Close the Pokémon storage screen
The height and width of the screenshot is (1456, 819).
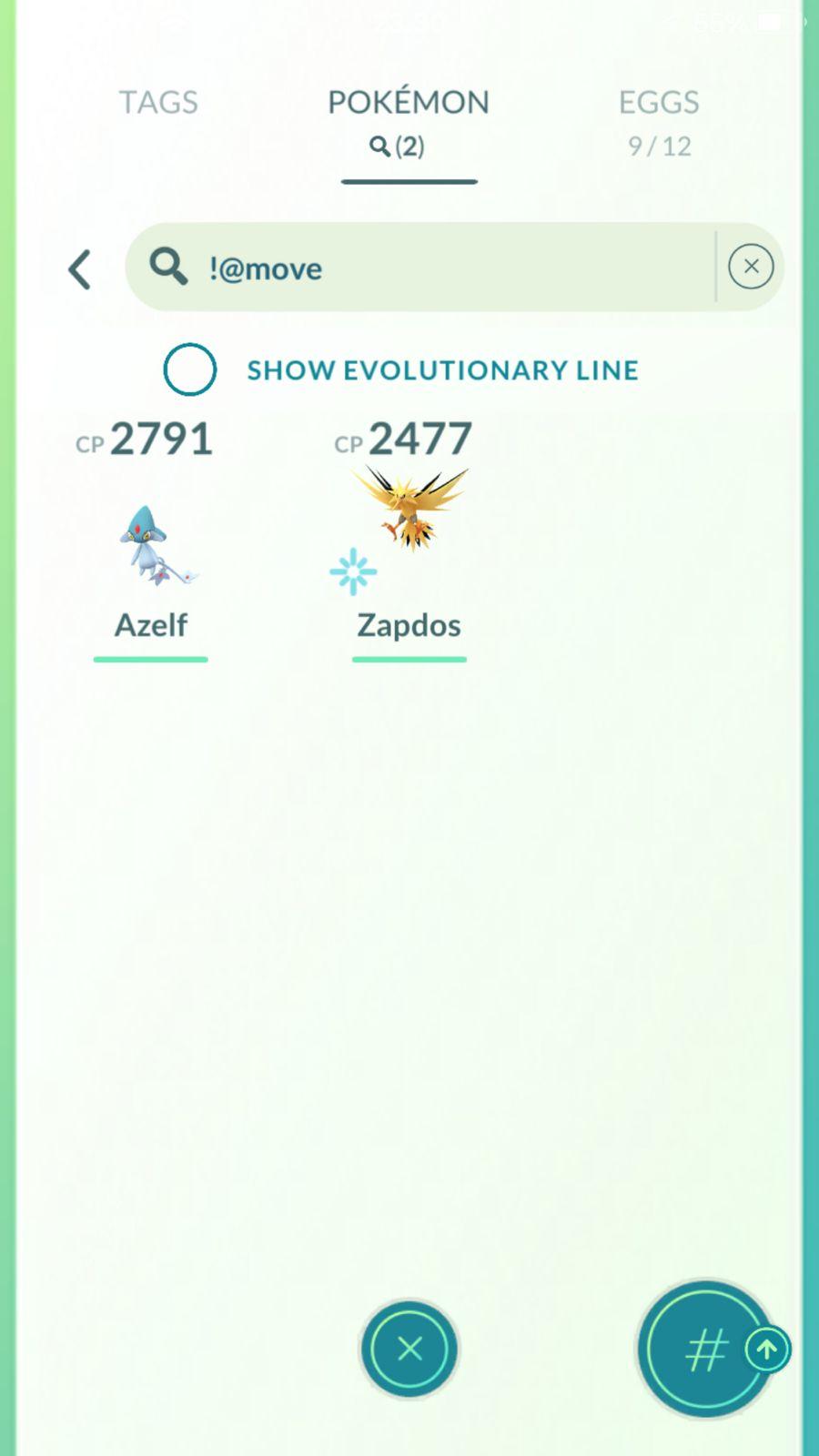pos(409,1349)
